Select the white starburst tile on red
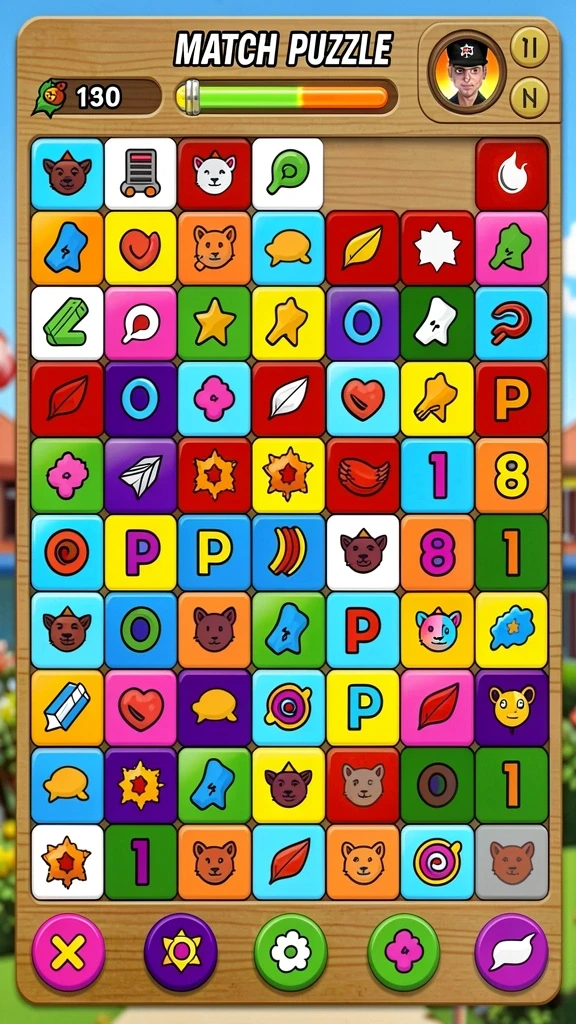Screen dimensions: 576x1024 point(438,248)
